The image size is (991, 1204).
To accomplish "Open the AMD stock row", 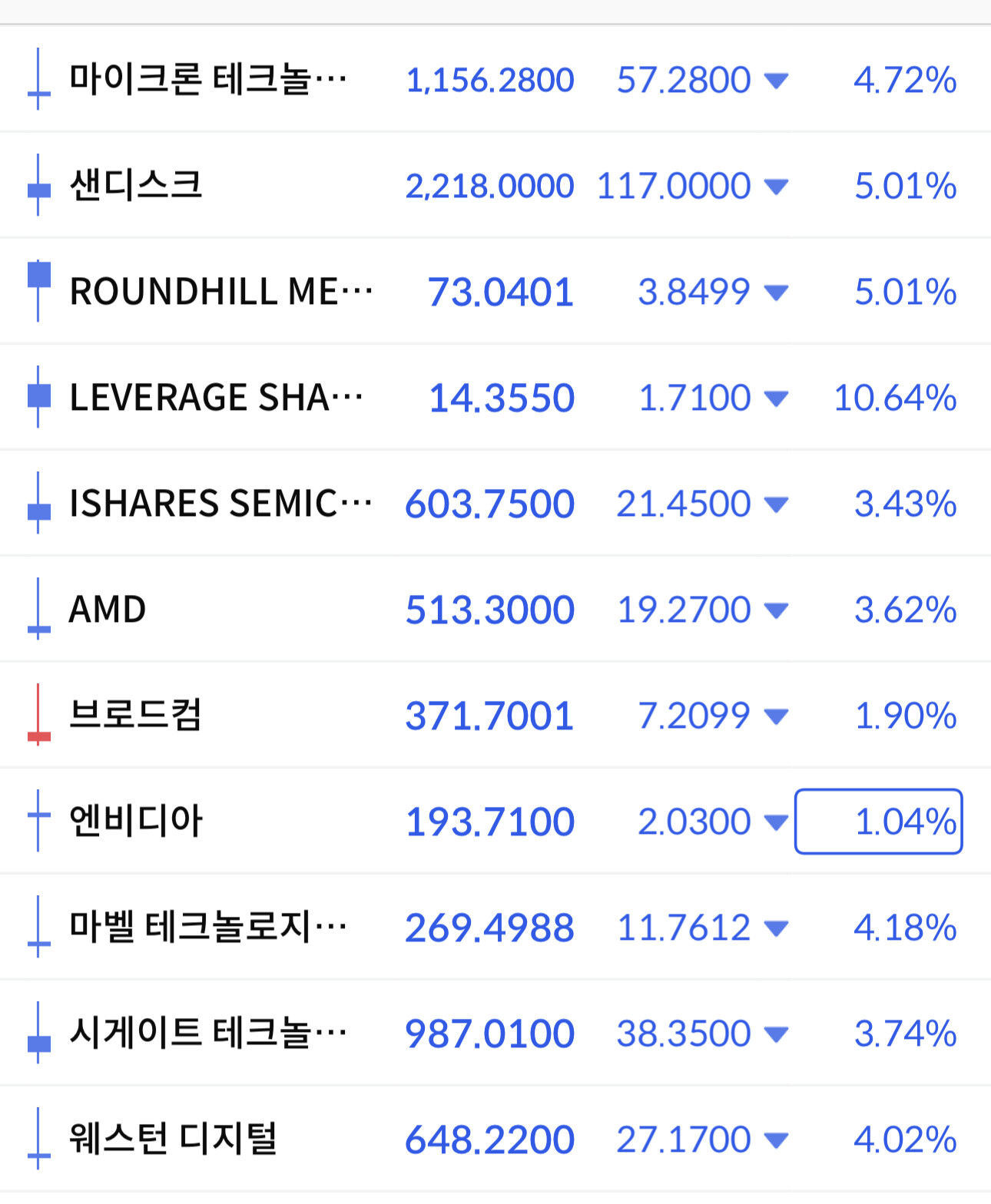I will [495, 609].
